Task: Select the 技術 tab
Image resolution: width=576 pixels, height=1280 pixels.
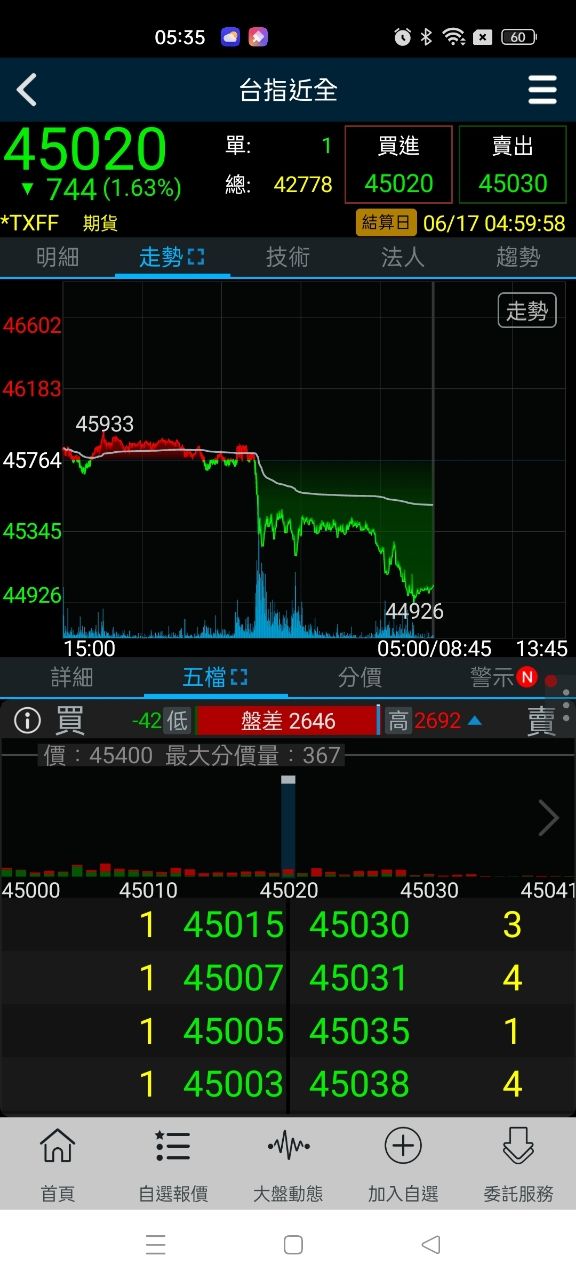Action: click(x=288, y=257)
